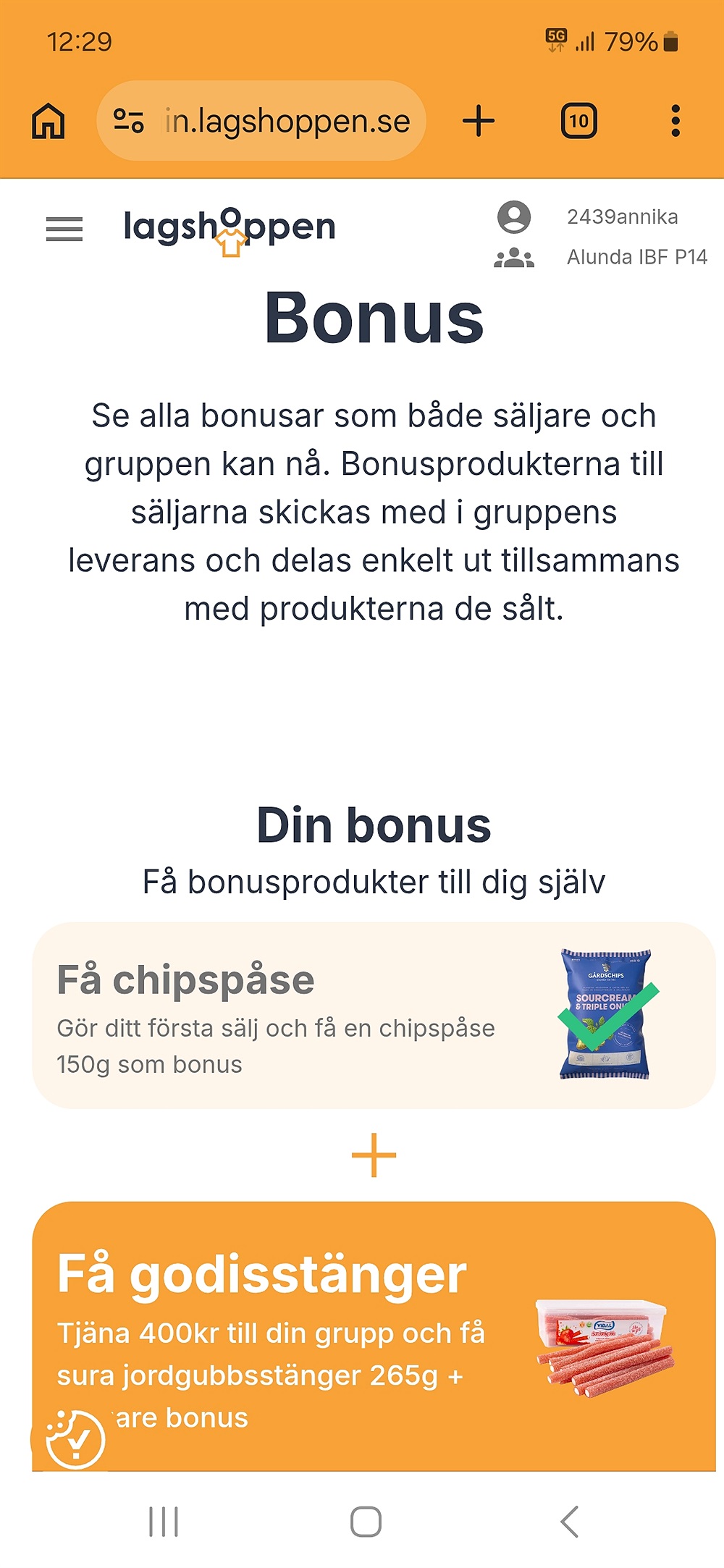Image resolution: width=724 pixels, height=1568 pixels.
Task: Open the Få chipspåse bonus card
Action: (x=374, y=1014)
